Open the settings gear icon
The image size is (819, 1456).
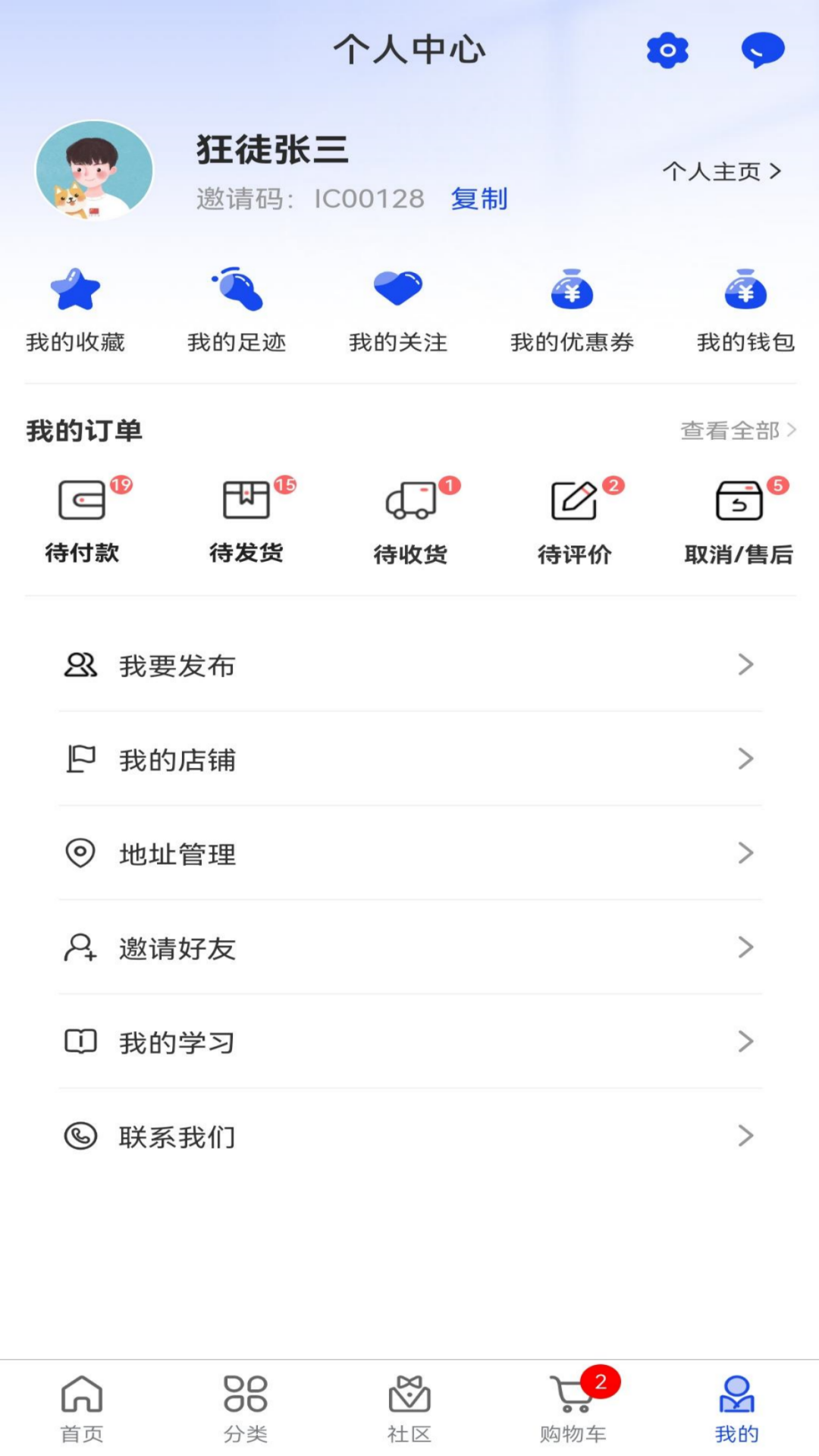click(x=667, y=51)
